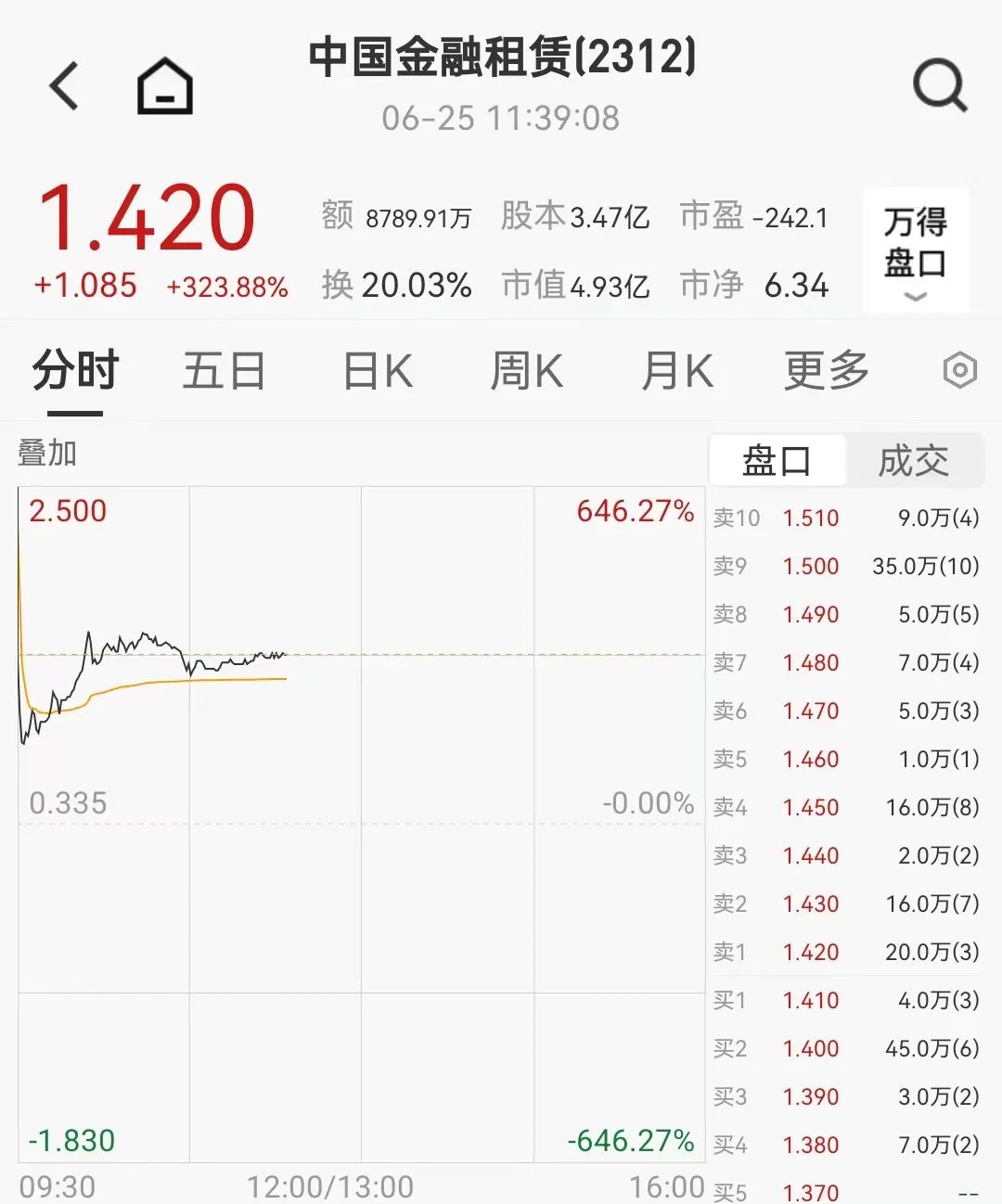Tap 叠加 to overlay a comparison

(47, 454)
